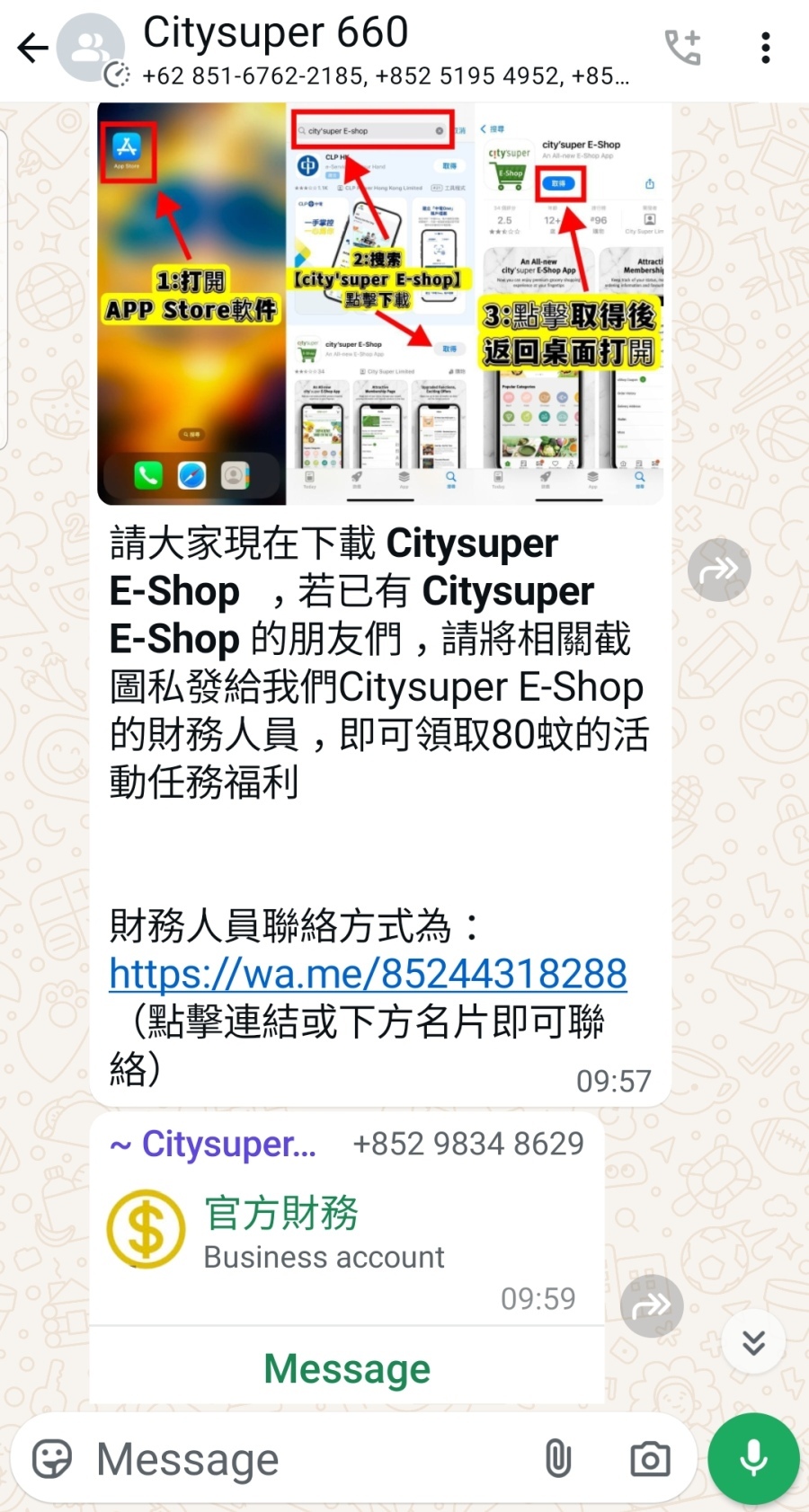Go back from the Citysuper 660 chat

coord(32,48)
